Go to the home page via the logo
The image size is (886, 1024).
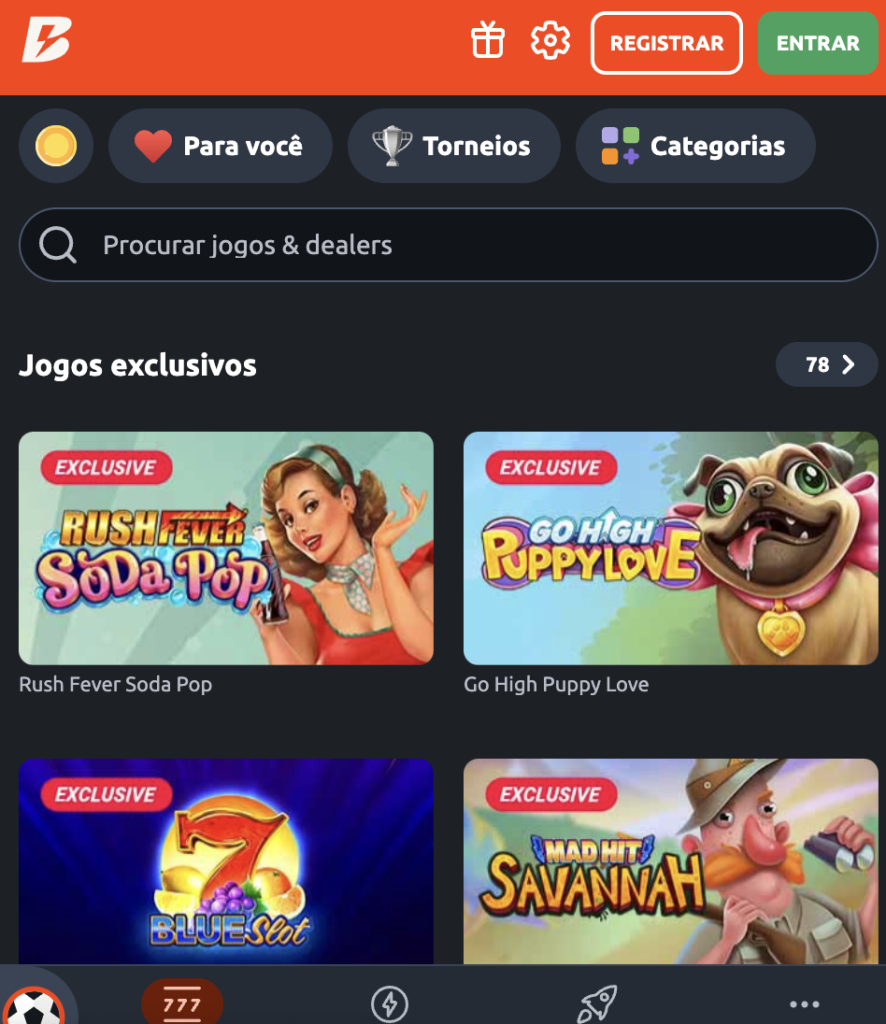pyautogui.click(x=46, y=42)
